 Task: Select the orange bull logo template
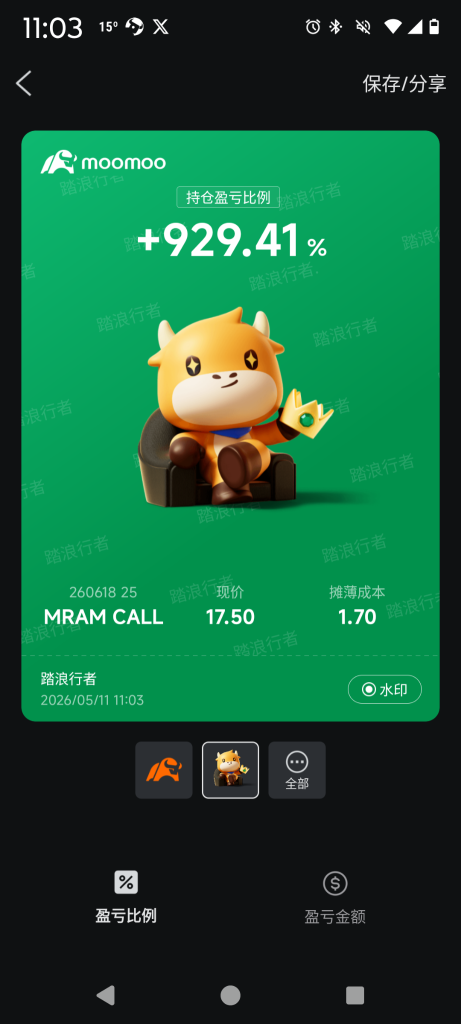(x=164, y=770)
